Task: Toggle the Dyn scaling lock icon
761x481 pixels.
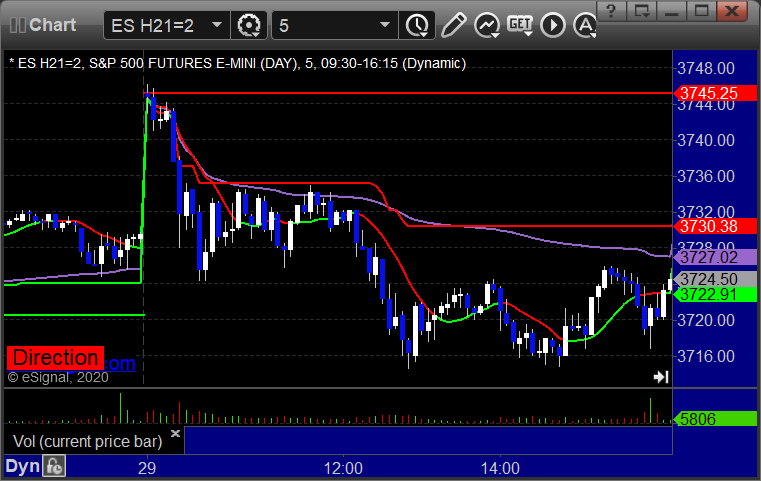Action: (54, 466)
